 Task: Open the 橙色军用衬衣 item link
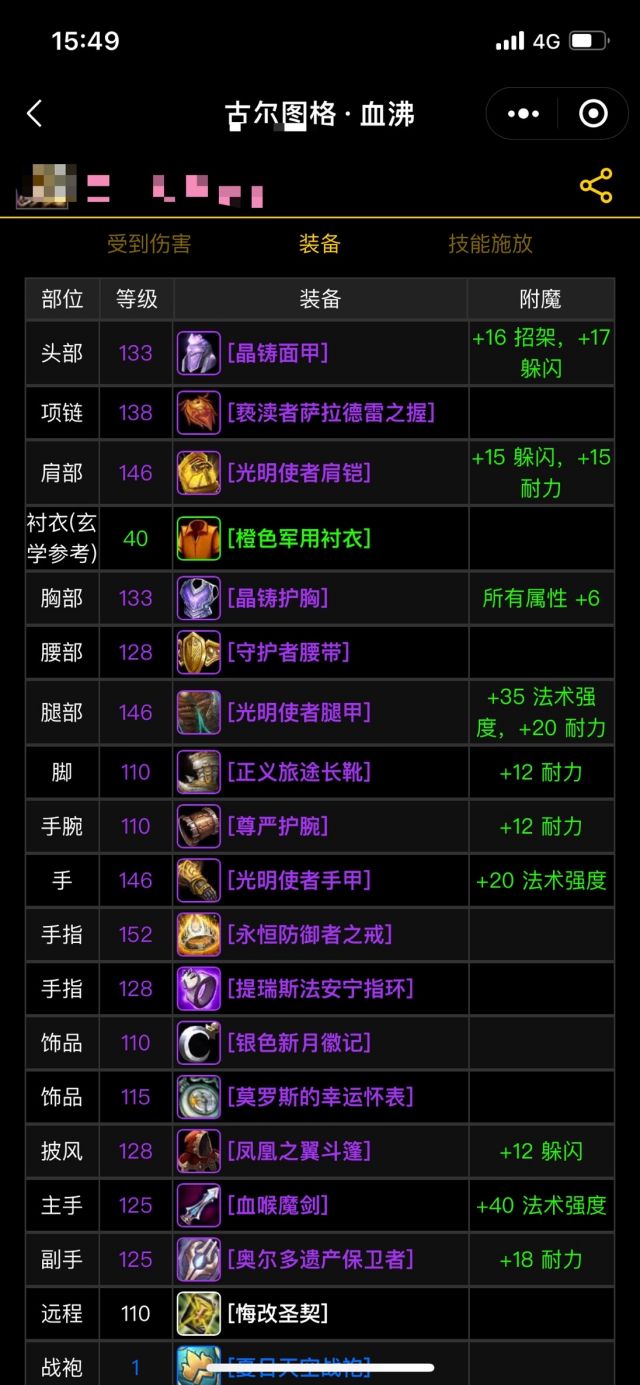299,538
